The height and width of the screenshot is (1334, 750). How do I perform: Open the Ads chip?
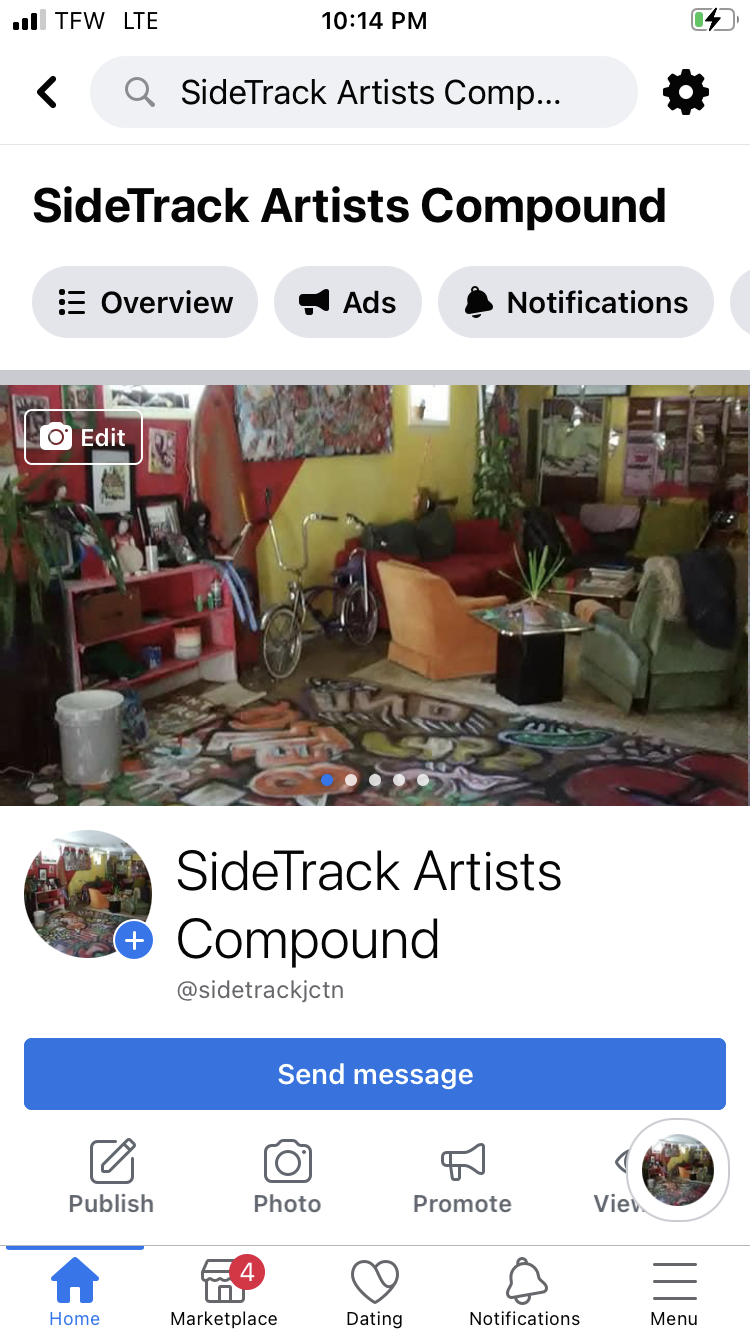coord(348,302)
